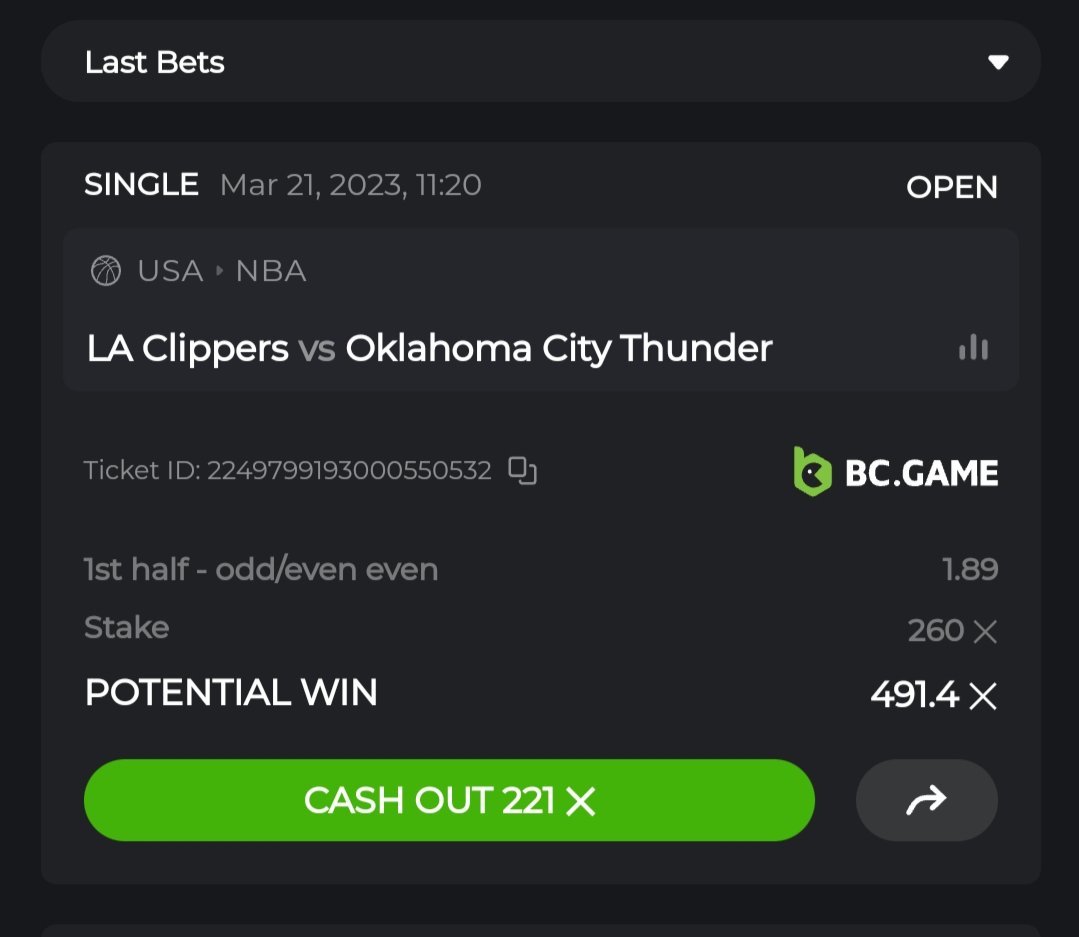
Task: Share this bet slip
Action: point(926,800)
